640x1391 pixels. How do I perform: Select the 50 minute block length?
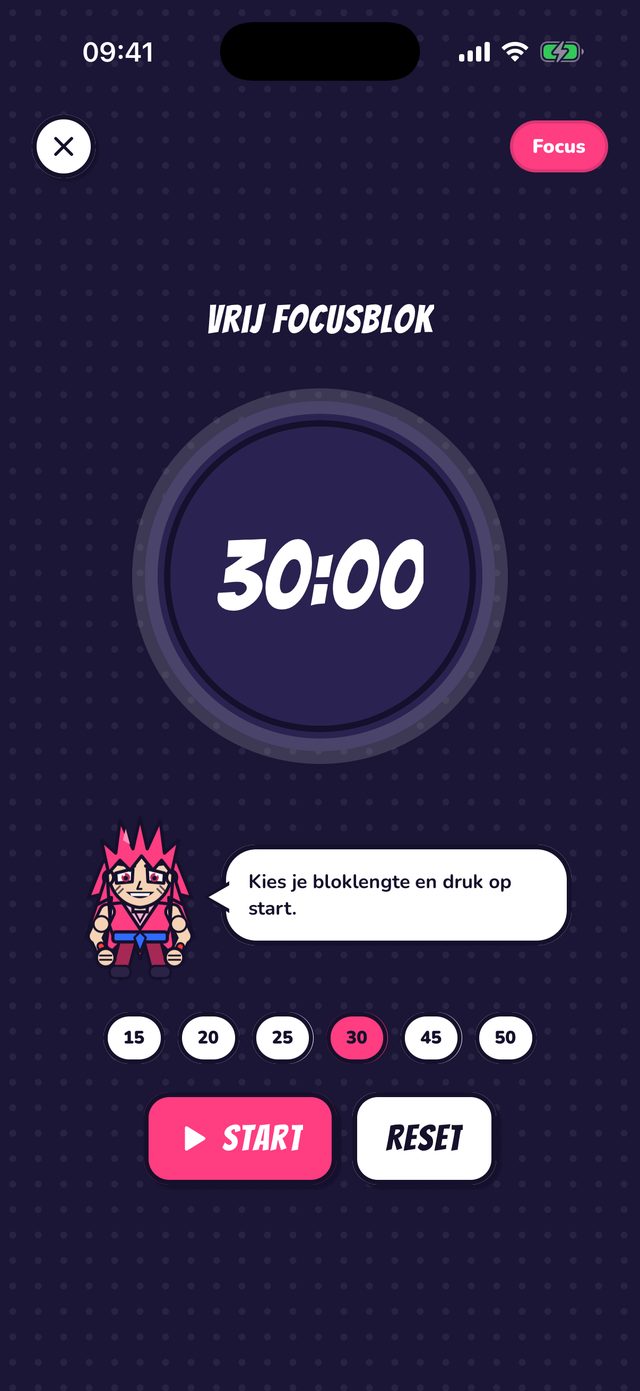pos(505,1037)
